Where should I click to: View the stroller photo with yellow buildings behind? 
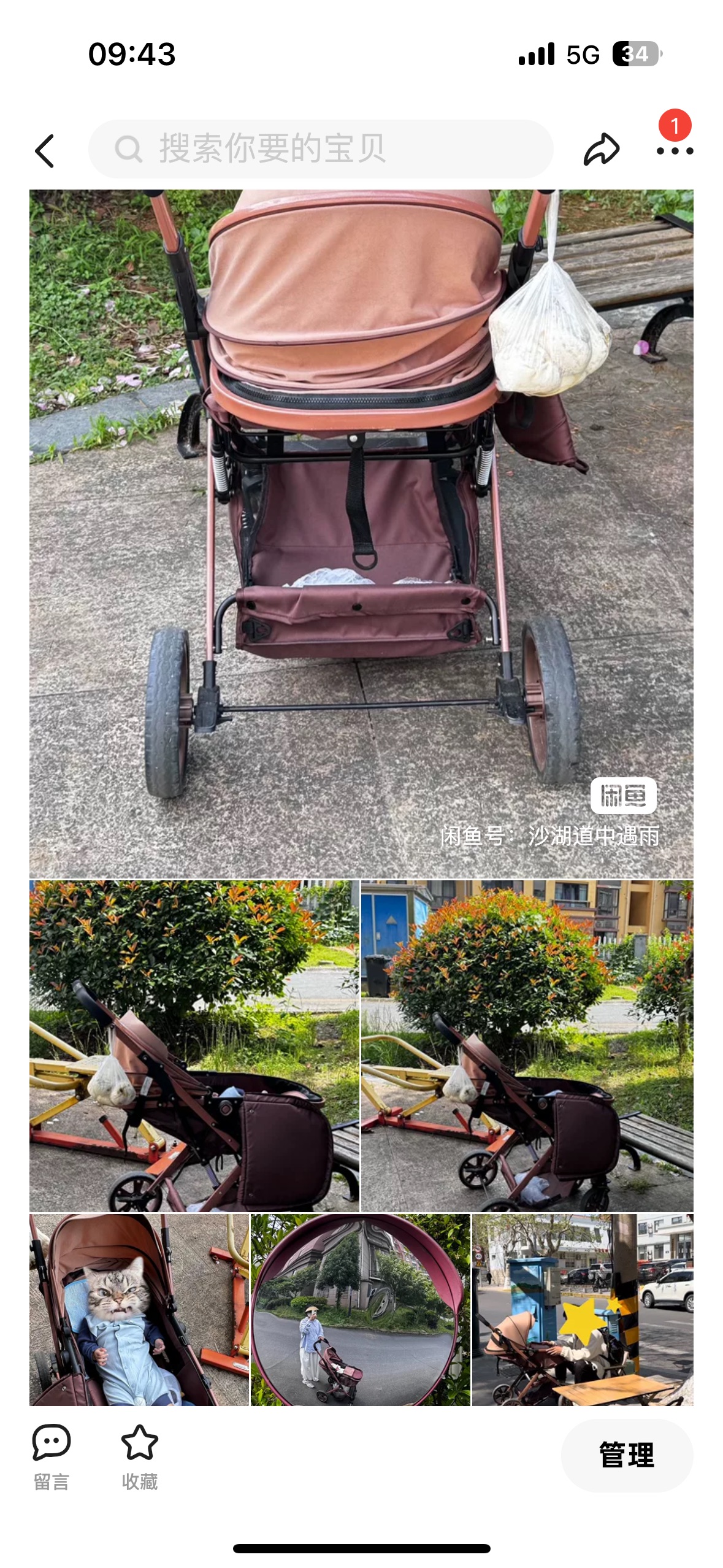click(x=527, y=1045)
